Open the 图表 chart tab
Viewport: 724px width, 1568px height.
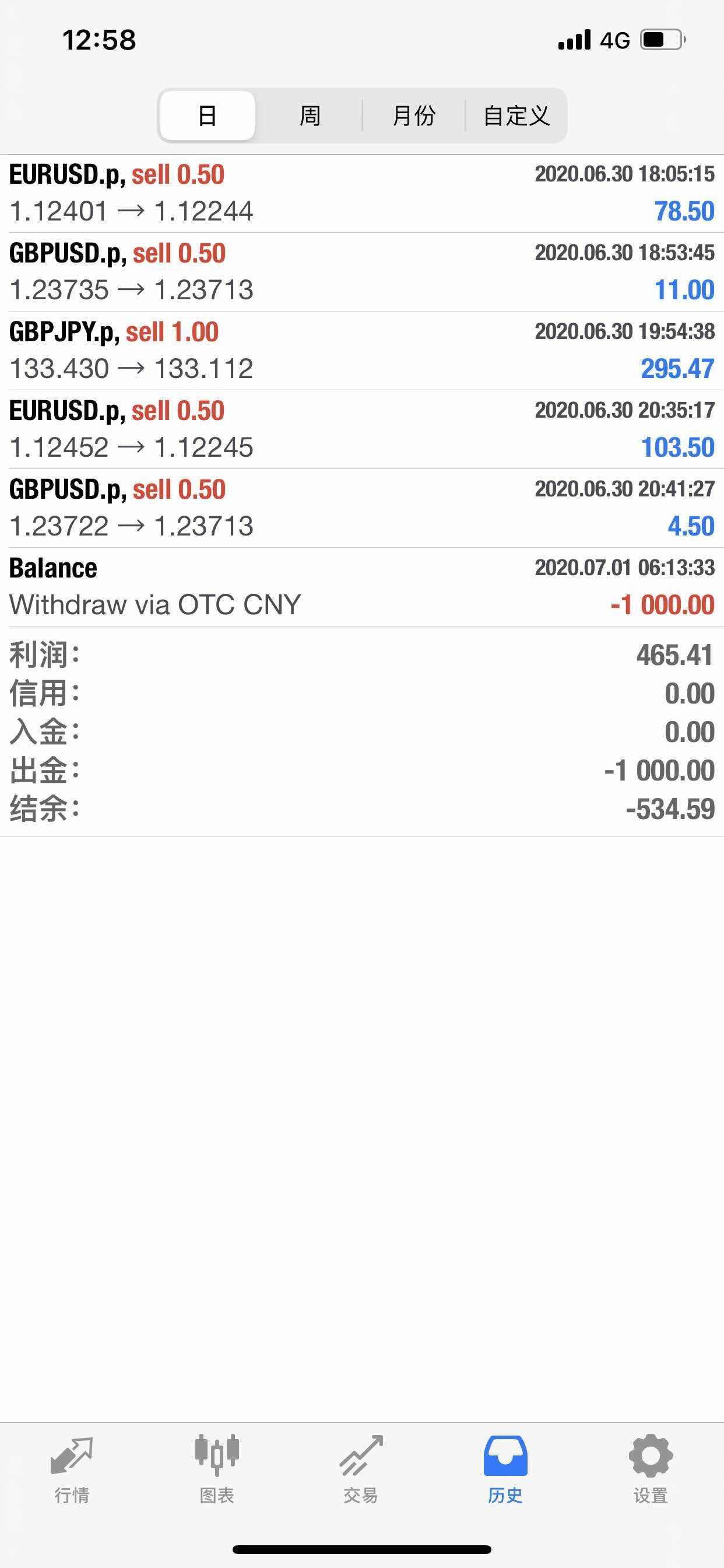tap(217, 1469)
